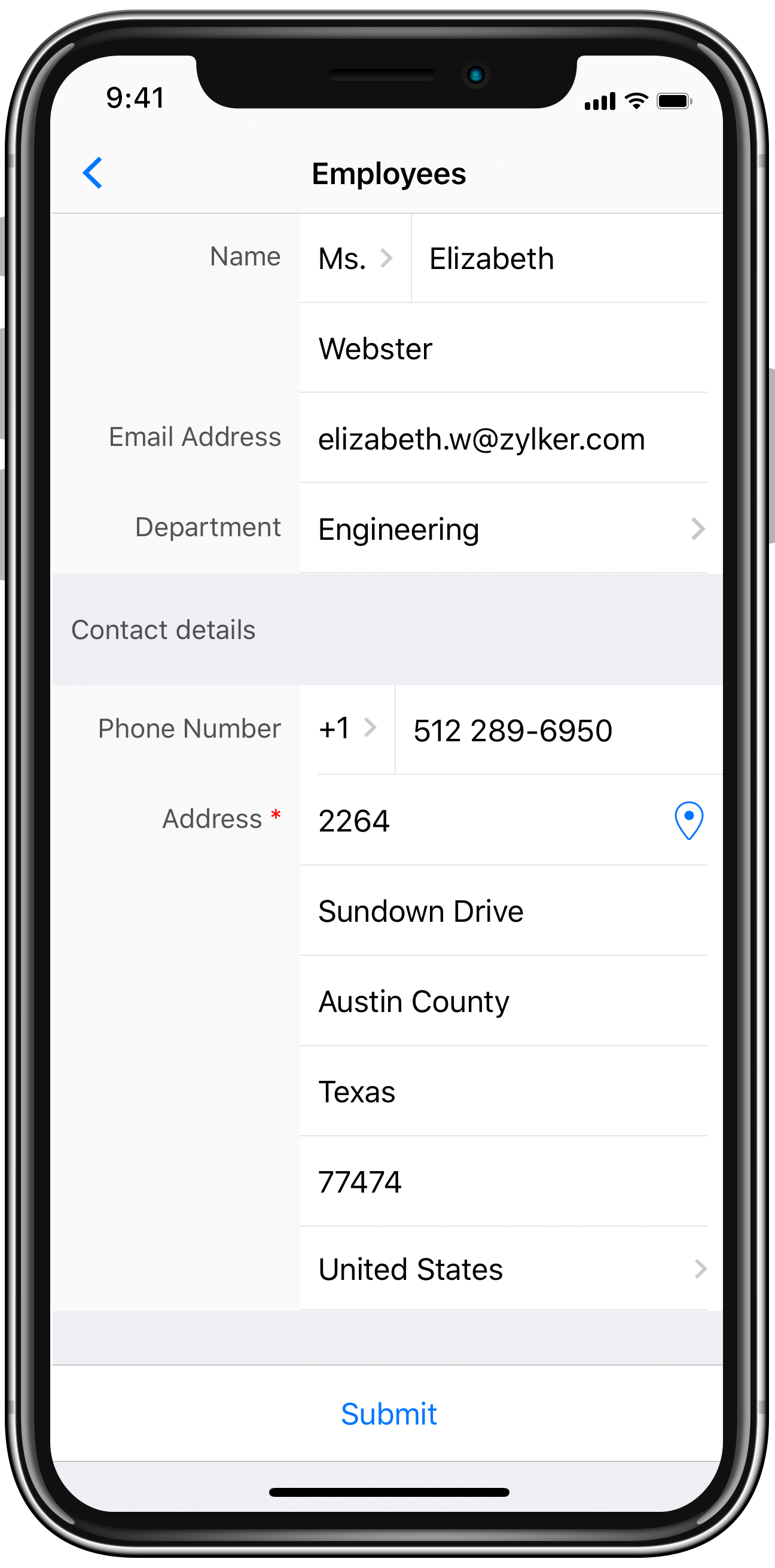Change the United States country selection
Viewport: 775px width, 1568px height.
click(x=502, y=1269)
